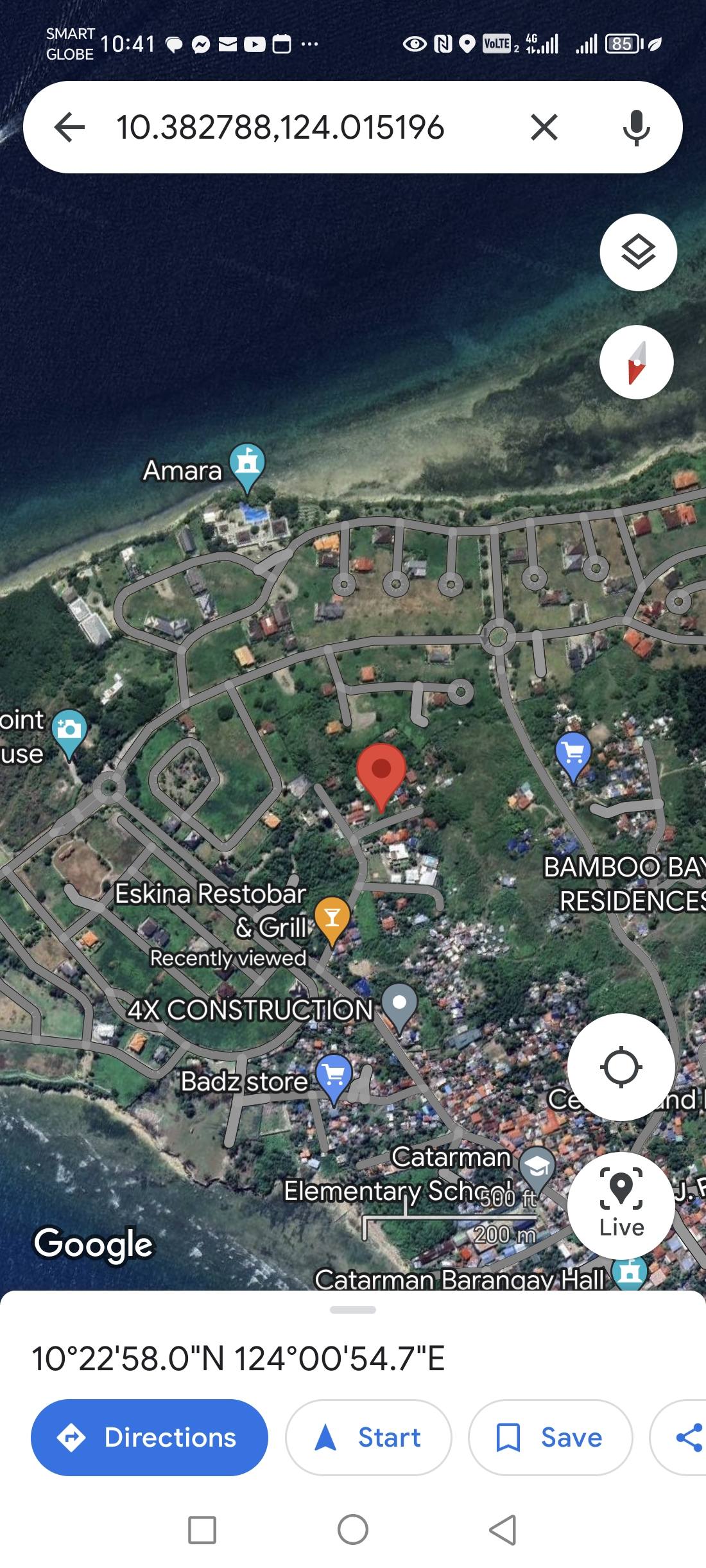Select Catarman Elementary School marker
Image resolution: width=706 pixels, height=1568 pixels.
537,1167
